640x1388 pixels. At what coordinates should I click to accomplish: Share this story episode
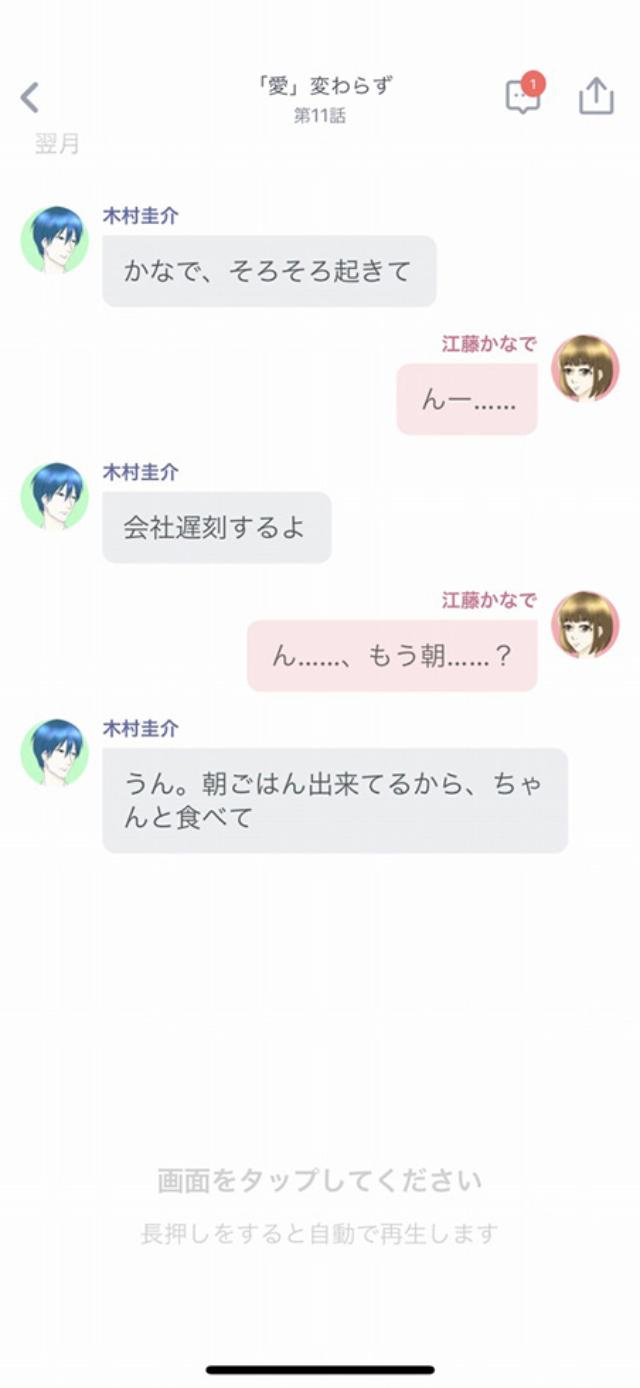[x=596, y=97]
